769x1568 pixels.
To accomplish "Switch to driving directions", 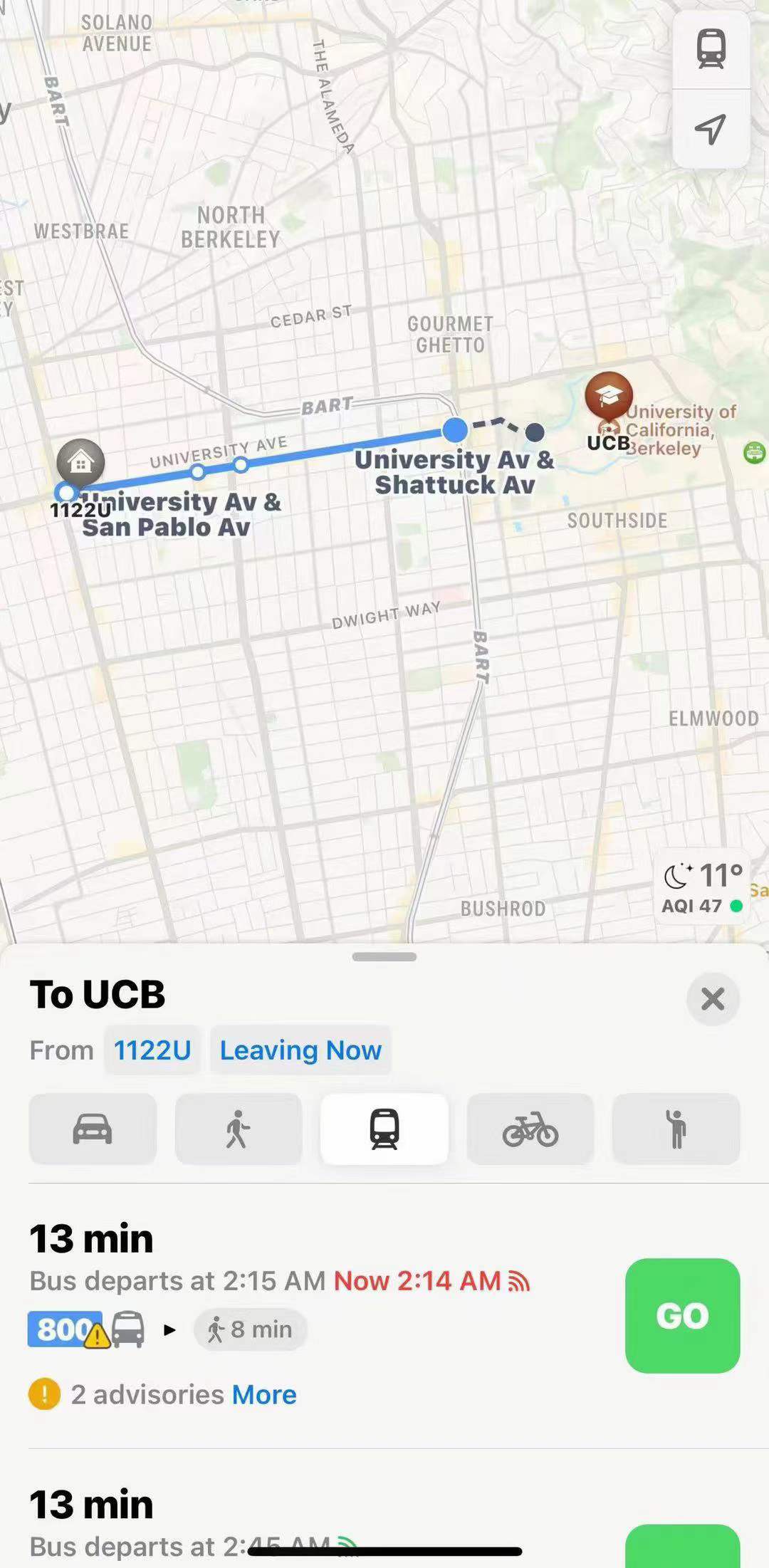I will pos(93,1129).
